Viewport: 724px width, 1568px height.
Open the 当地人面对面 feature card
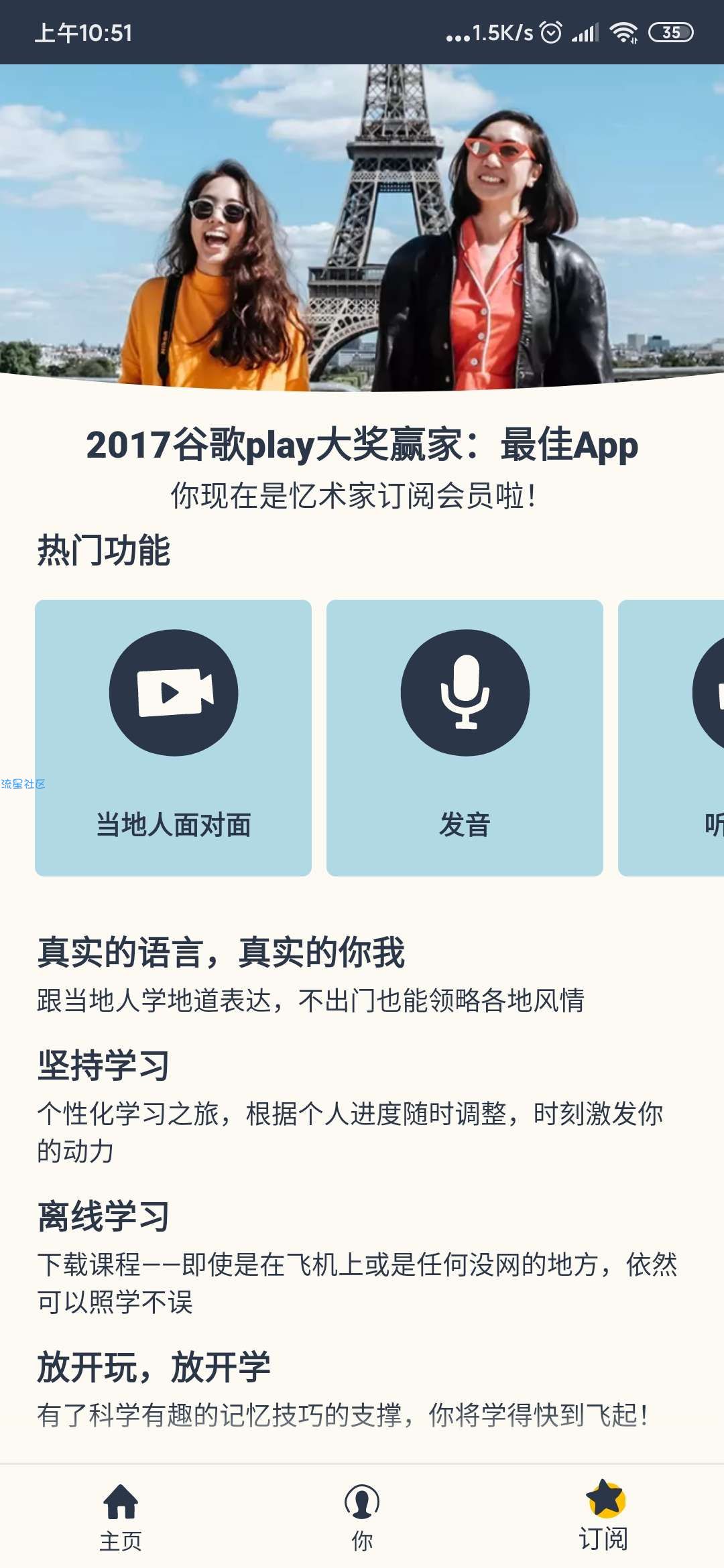173,737
